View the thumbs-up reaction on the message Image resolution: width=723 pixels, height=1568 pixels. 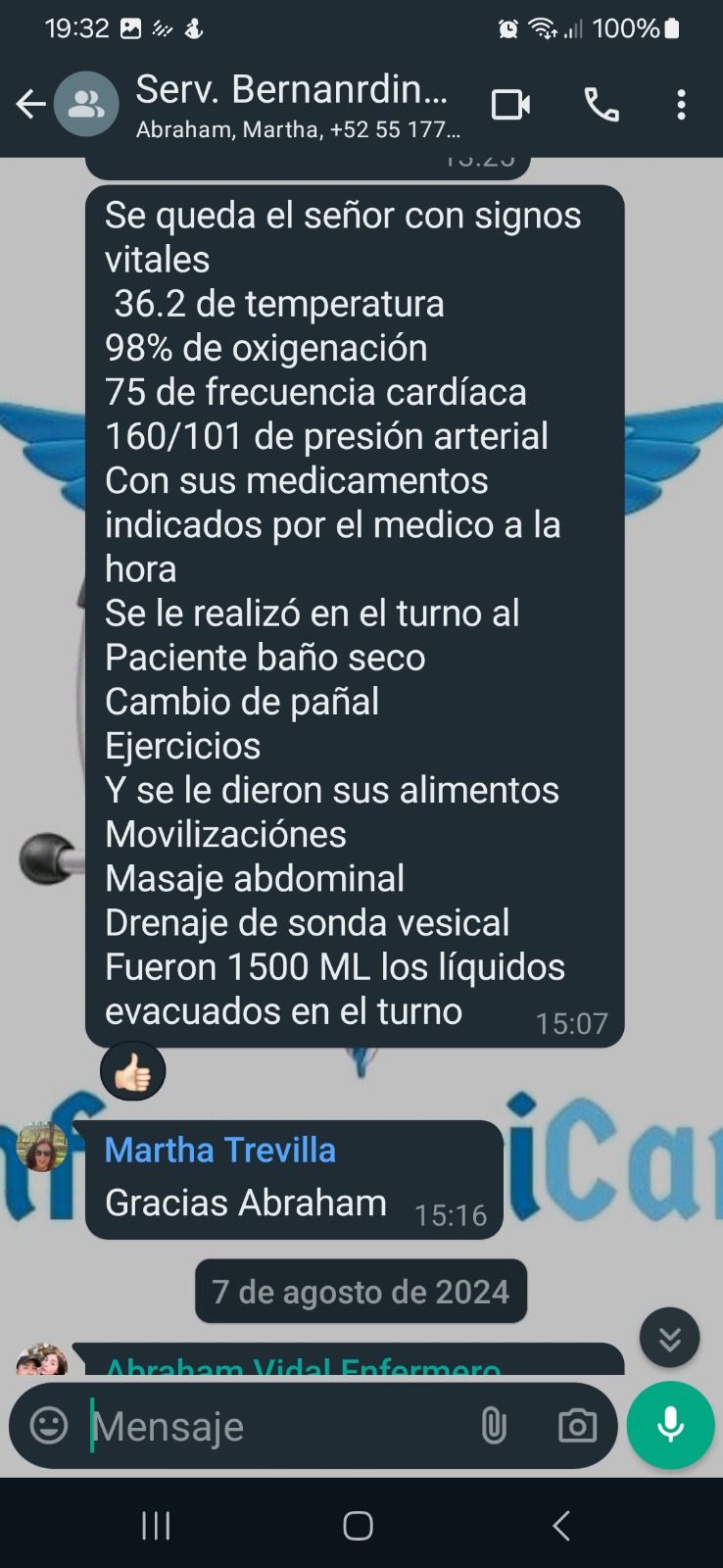point(133,1073)
